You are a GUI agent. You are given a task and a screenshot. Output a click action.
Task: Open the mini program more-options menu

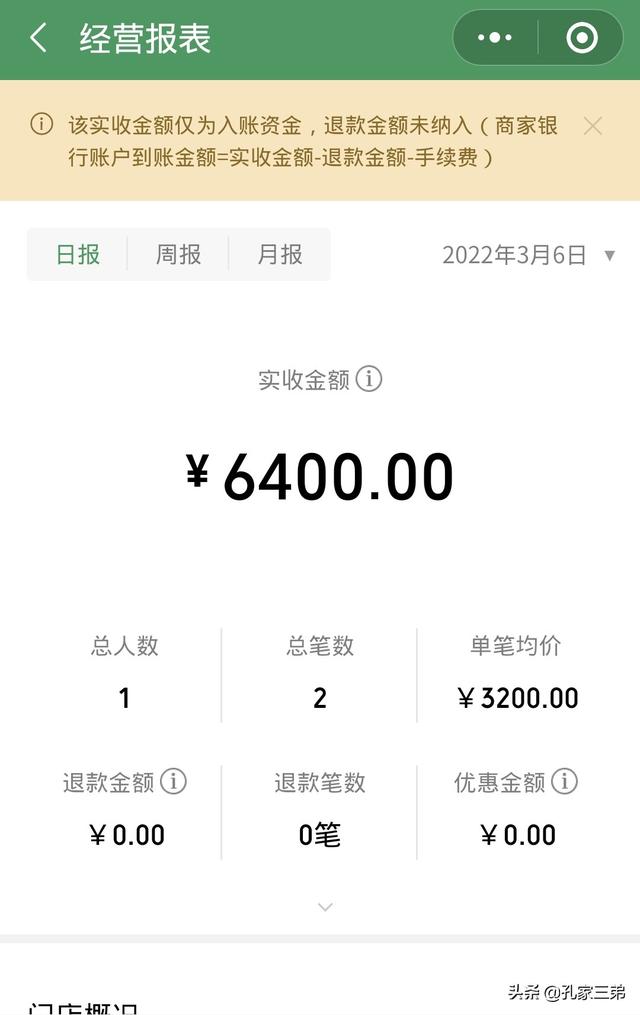[495, 39]
